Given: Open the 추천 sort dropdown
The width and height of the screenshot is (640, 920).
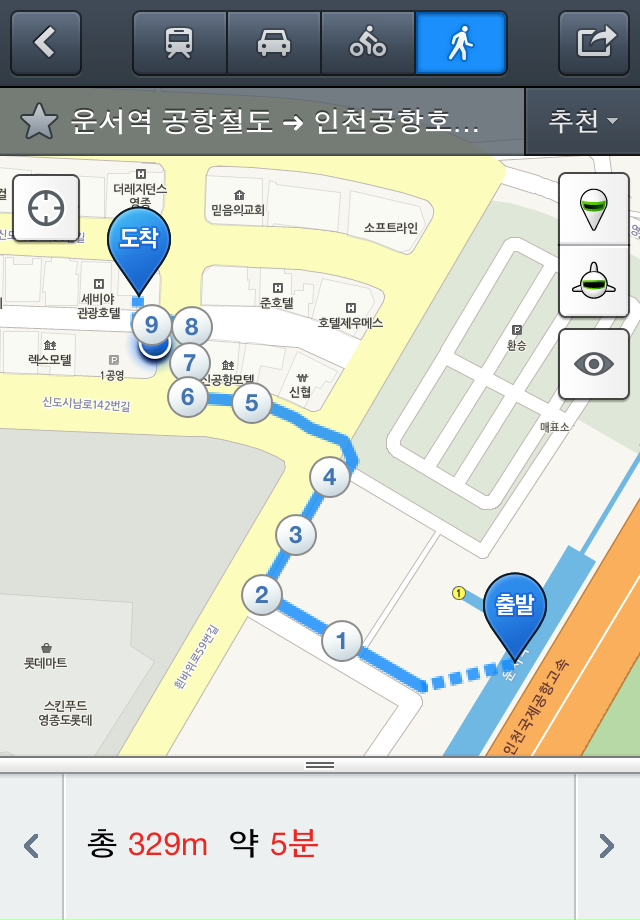Looking at the screenshot, I should 582,121.
